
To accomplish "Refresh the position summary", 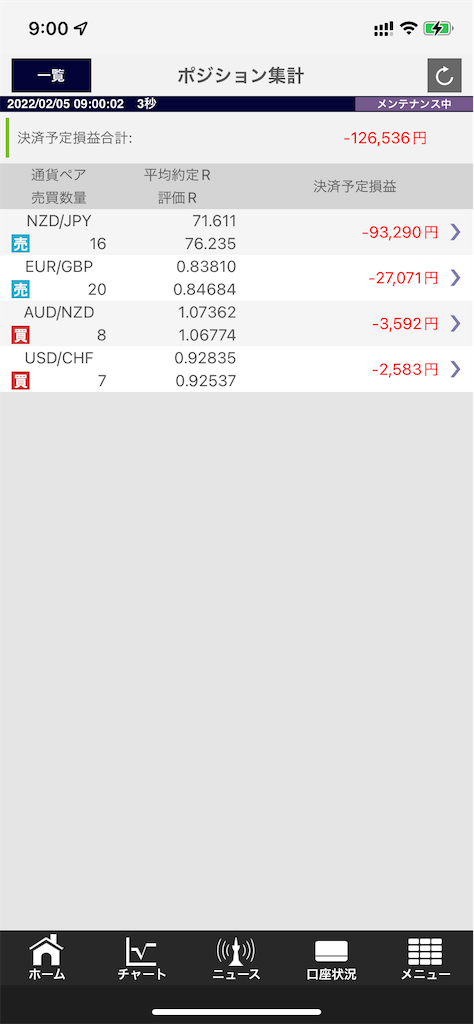I will [x=445, y=76].
